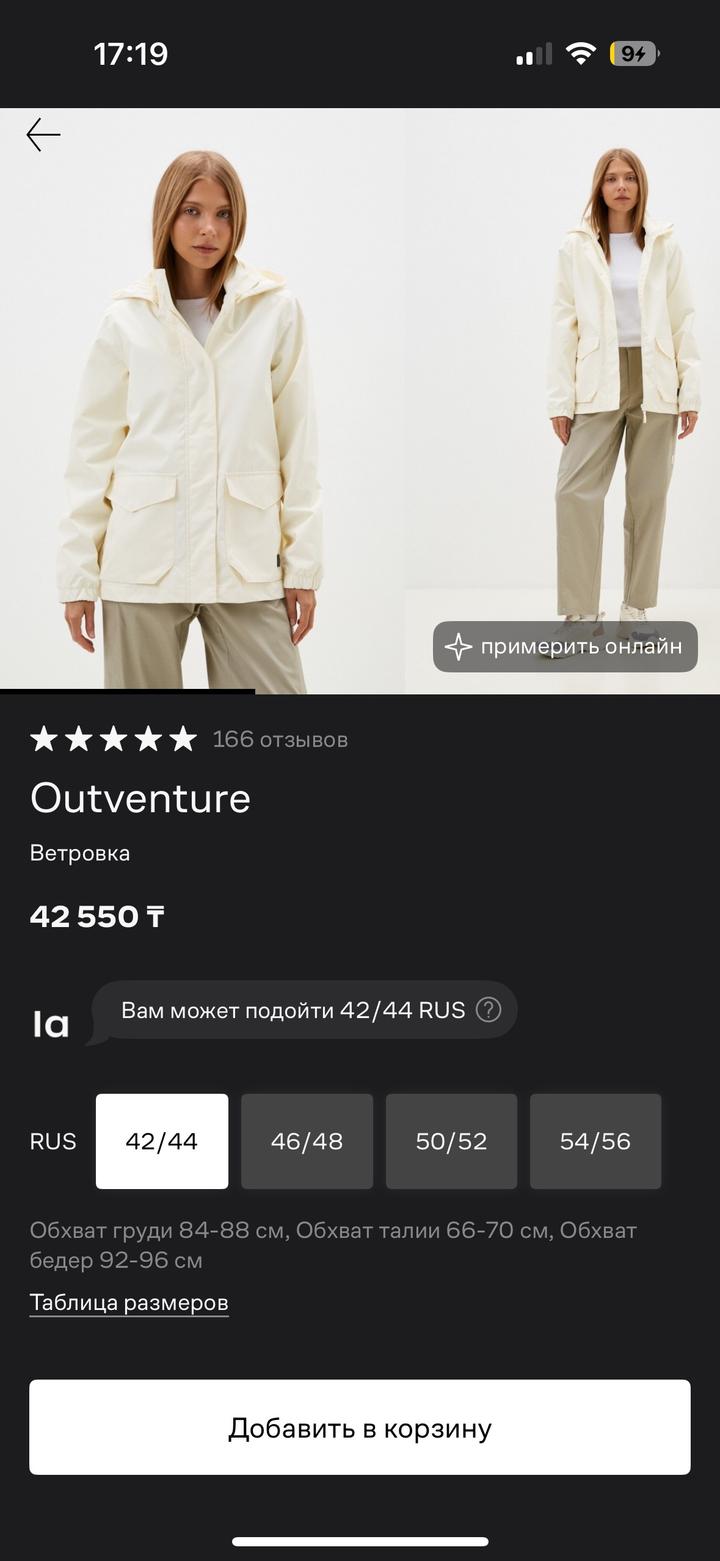Viewport: 720px width, 1561px height.
Task: Tap 'Добавить в корзину' button
Action: [x=360, y=1427]
